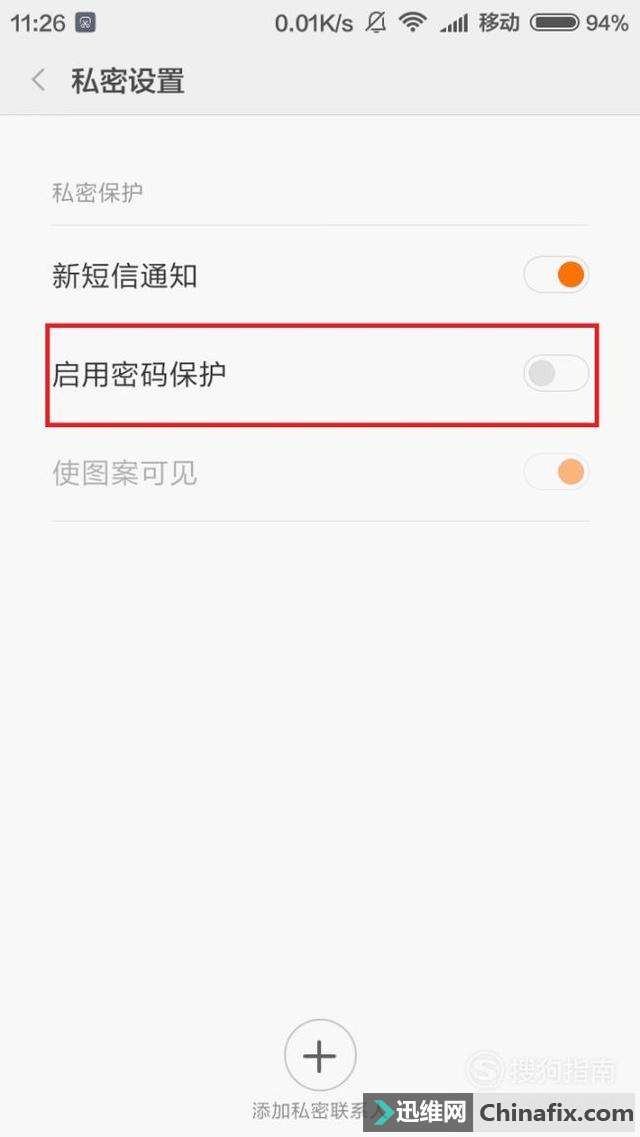Tap the plus button 添加私密联系人
Image resolution: width=640 pixels, height=1137 pixels.
click(x=320, y=1055)
